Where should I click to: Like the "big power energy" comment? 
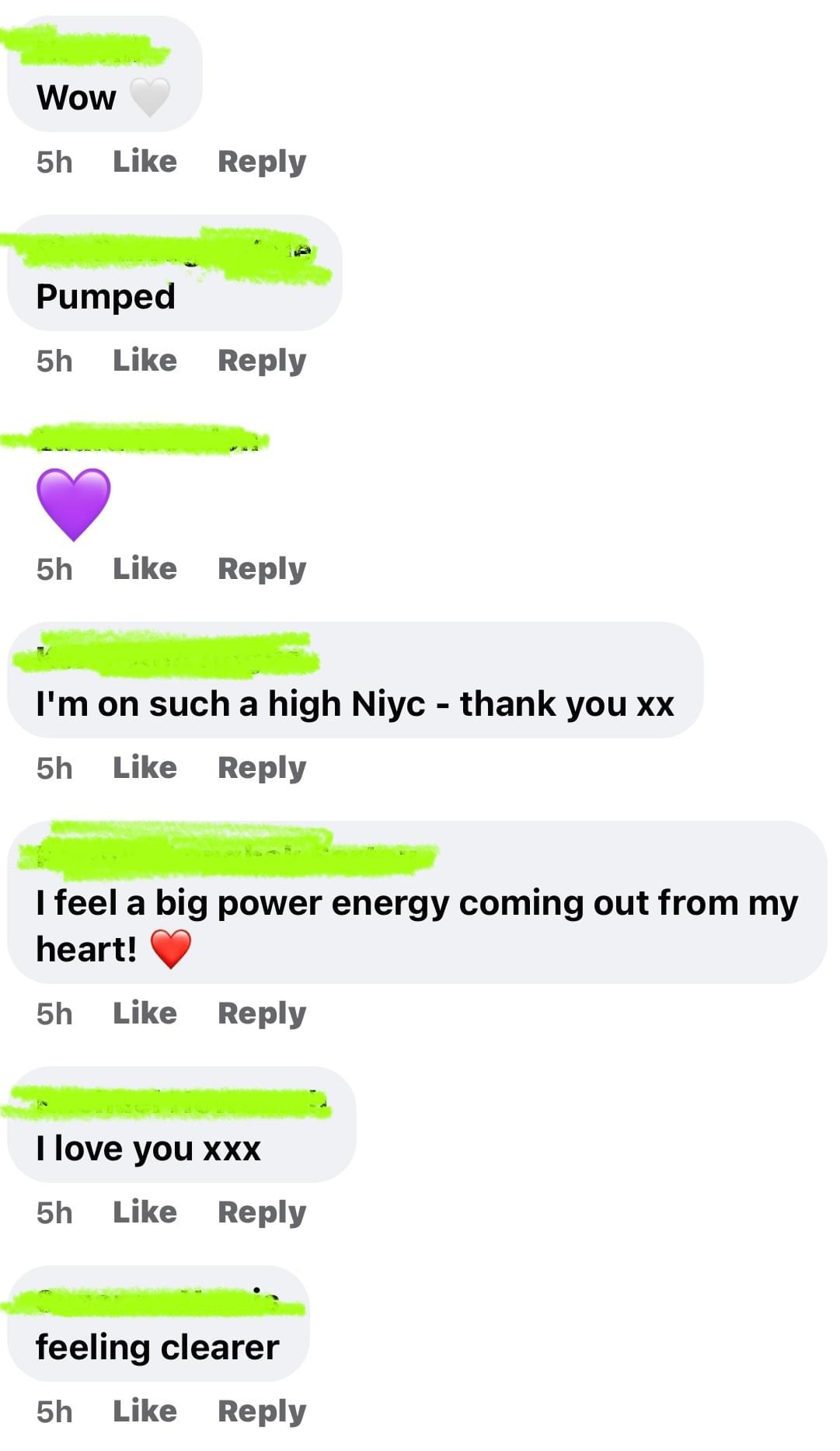point(145,1013)
